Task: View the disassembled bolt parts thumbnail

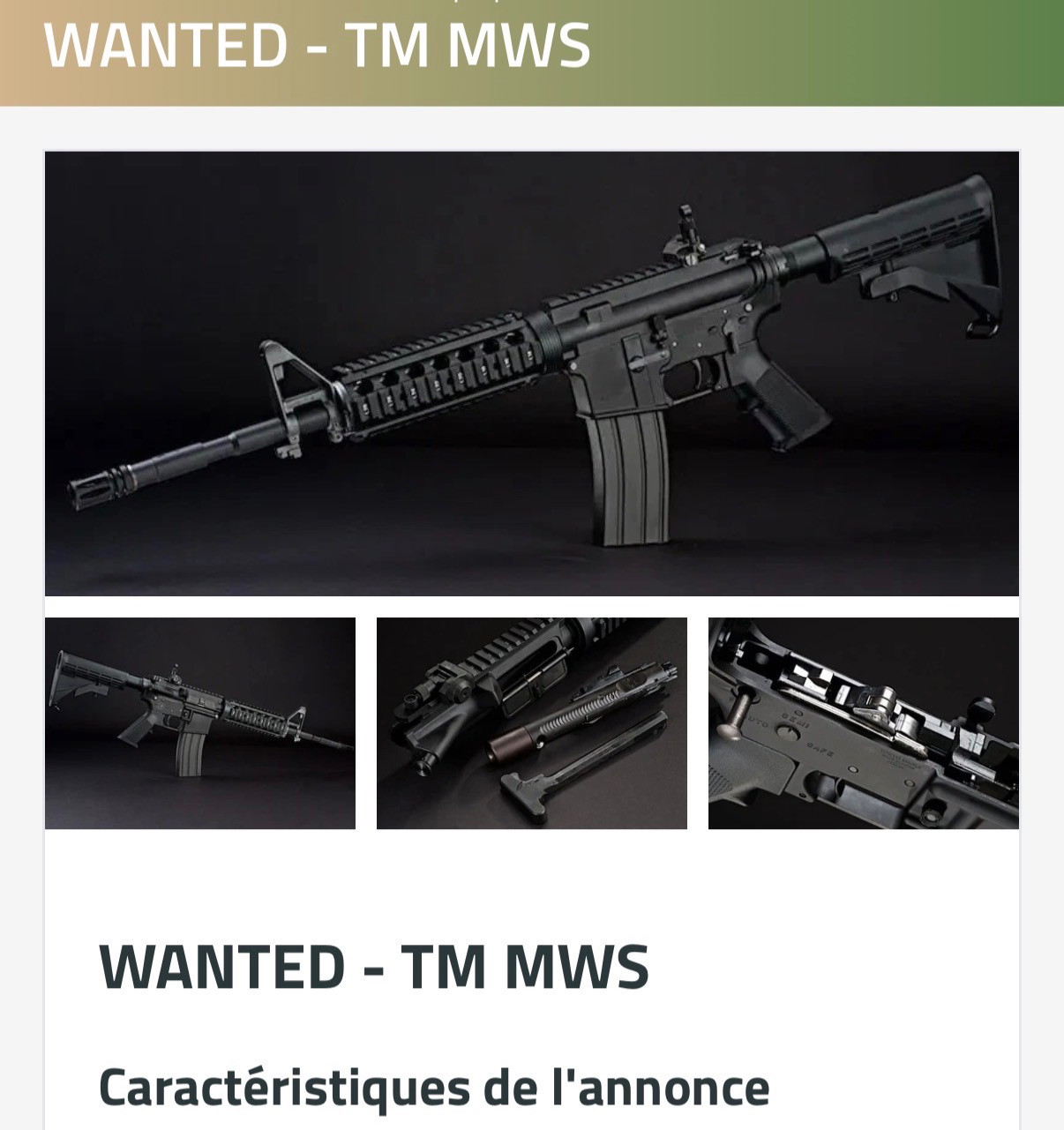Action: [x=531, y=723]
